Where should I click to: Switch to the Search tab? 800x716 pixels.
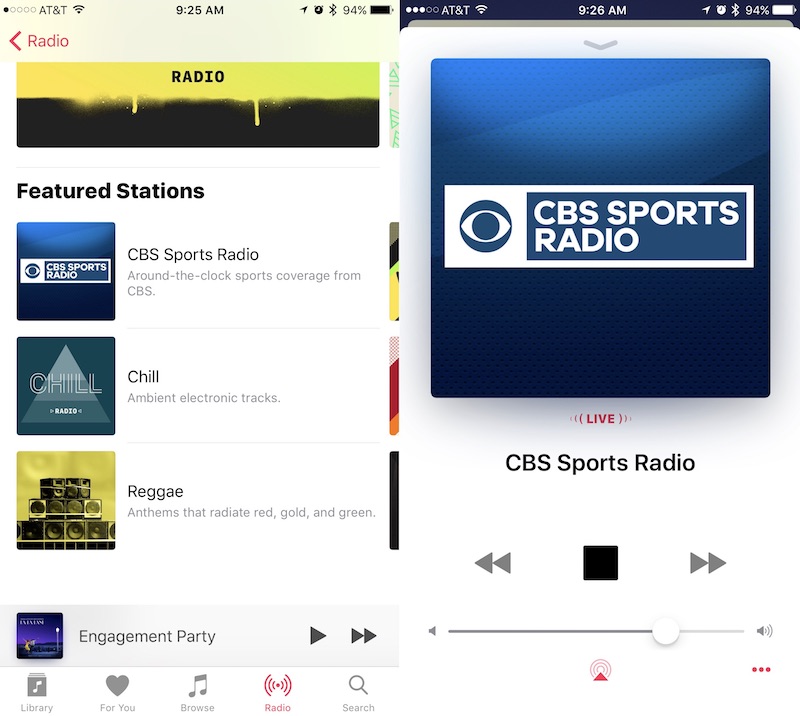click(358, 692)
